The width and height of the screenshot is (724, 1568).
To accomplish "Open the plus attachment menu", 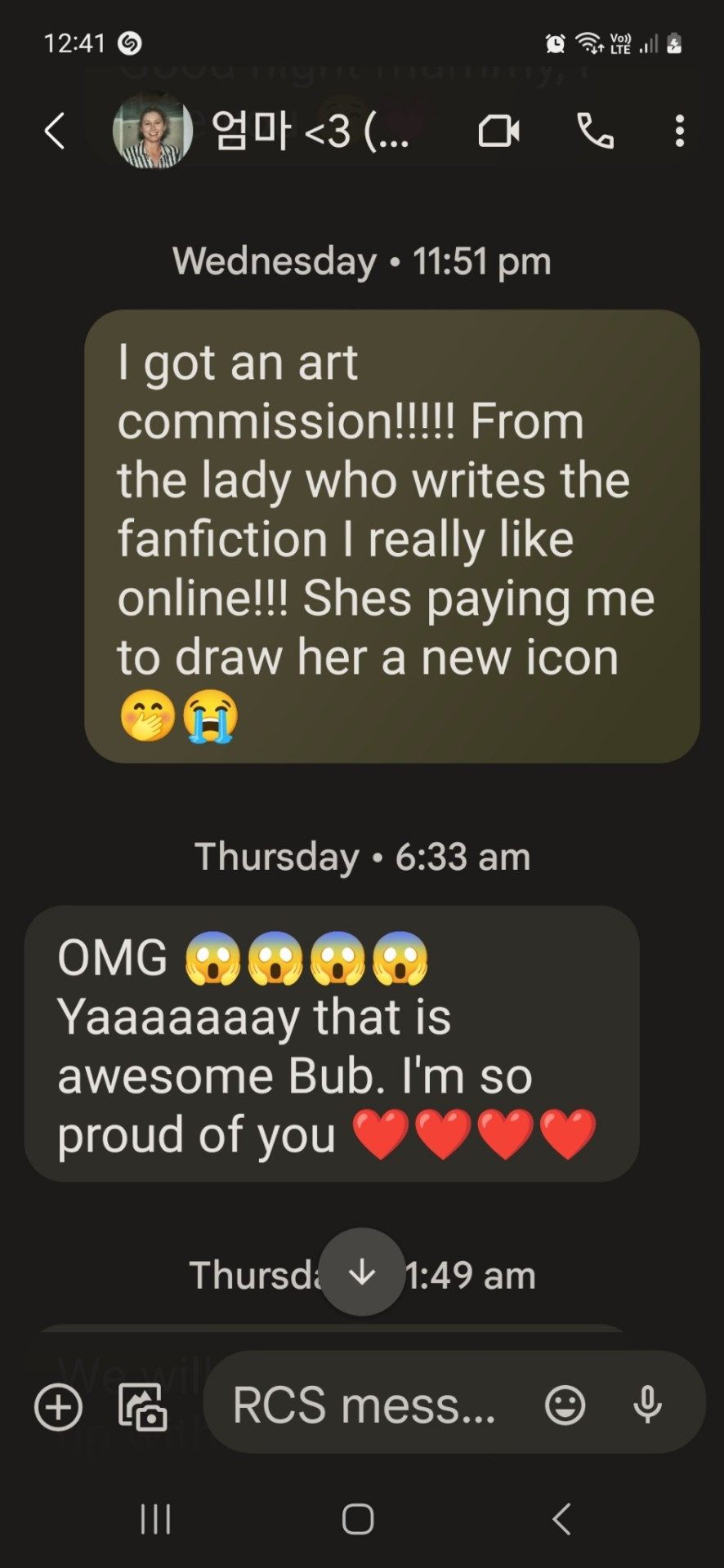I will pos(59,1407).
